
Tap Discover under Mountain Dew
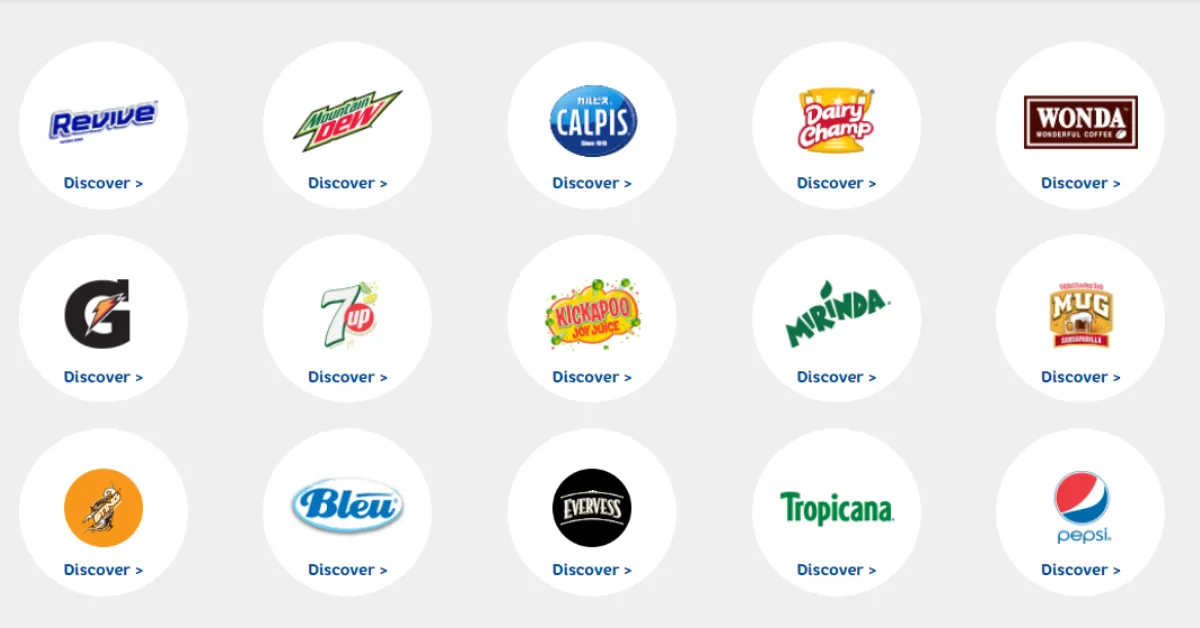[x=347, y=183]
